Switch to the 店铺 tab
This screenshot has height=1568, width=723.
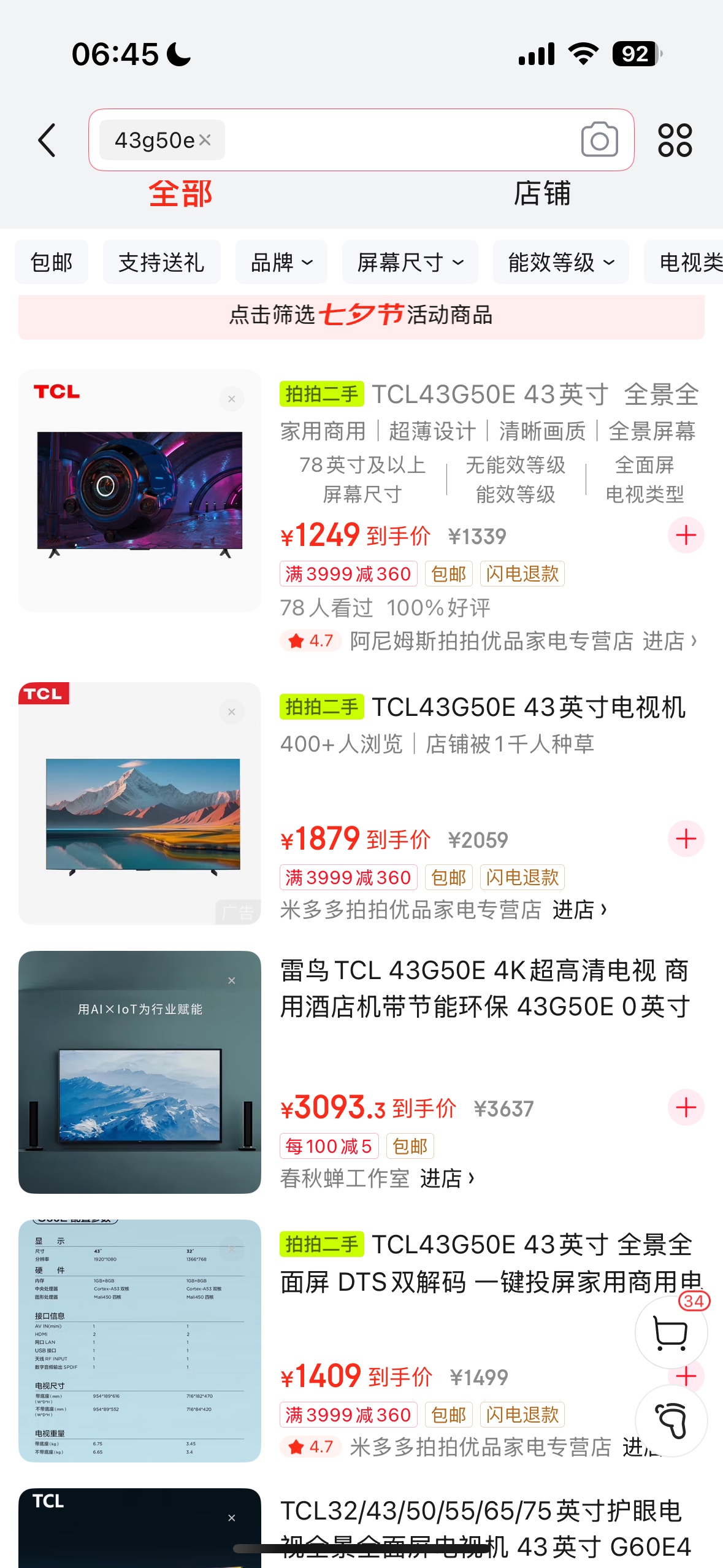pos(542,193)
